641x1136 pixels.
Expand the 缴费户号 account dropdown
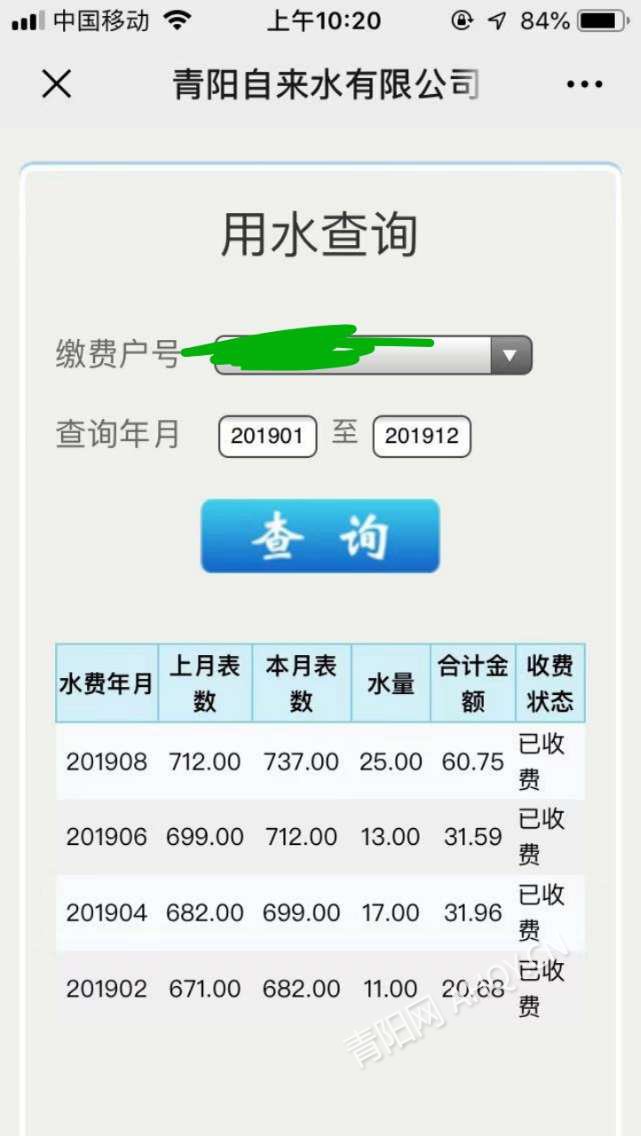510,355
